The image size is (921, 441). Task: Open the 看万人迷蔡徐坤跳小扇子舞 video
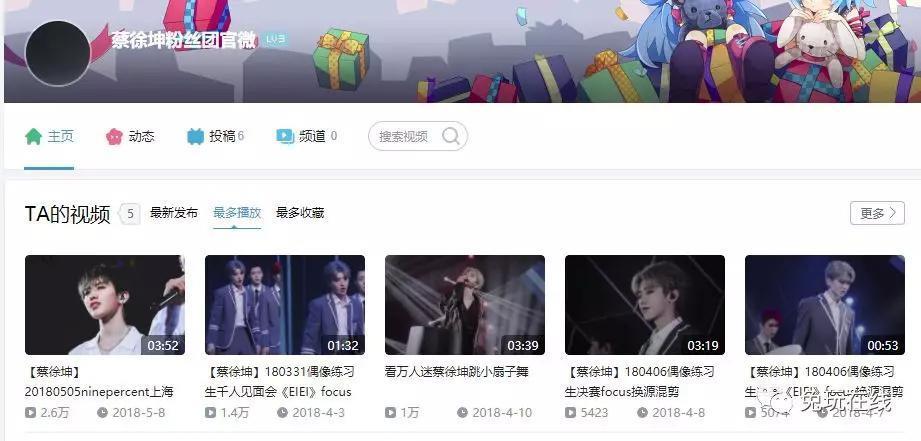point(464,305)
